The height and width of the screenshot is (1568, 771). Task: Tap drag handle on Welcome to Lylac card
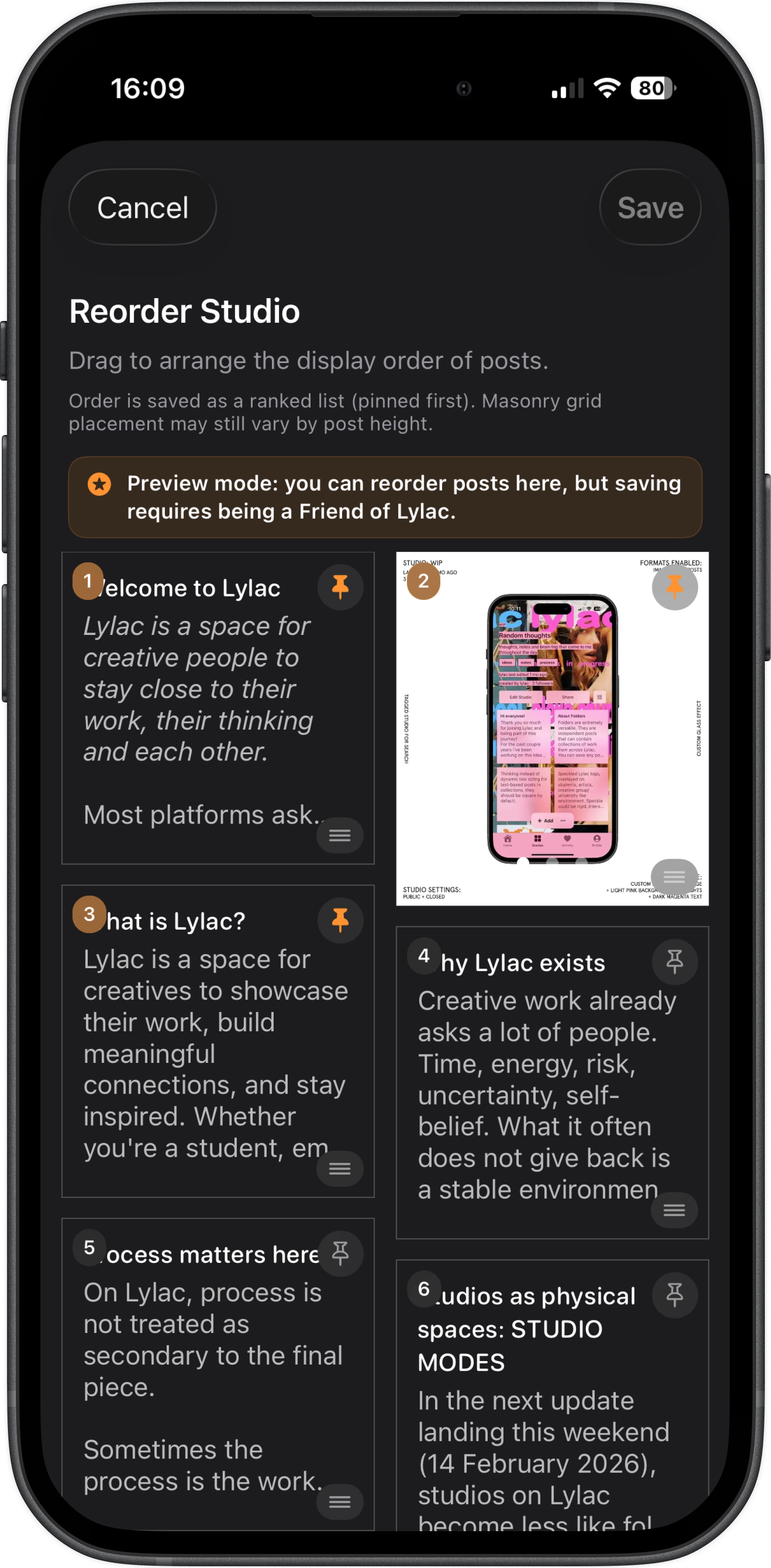340,835
